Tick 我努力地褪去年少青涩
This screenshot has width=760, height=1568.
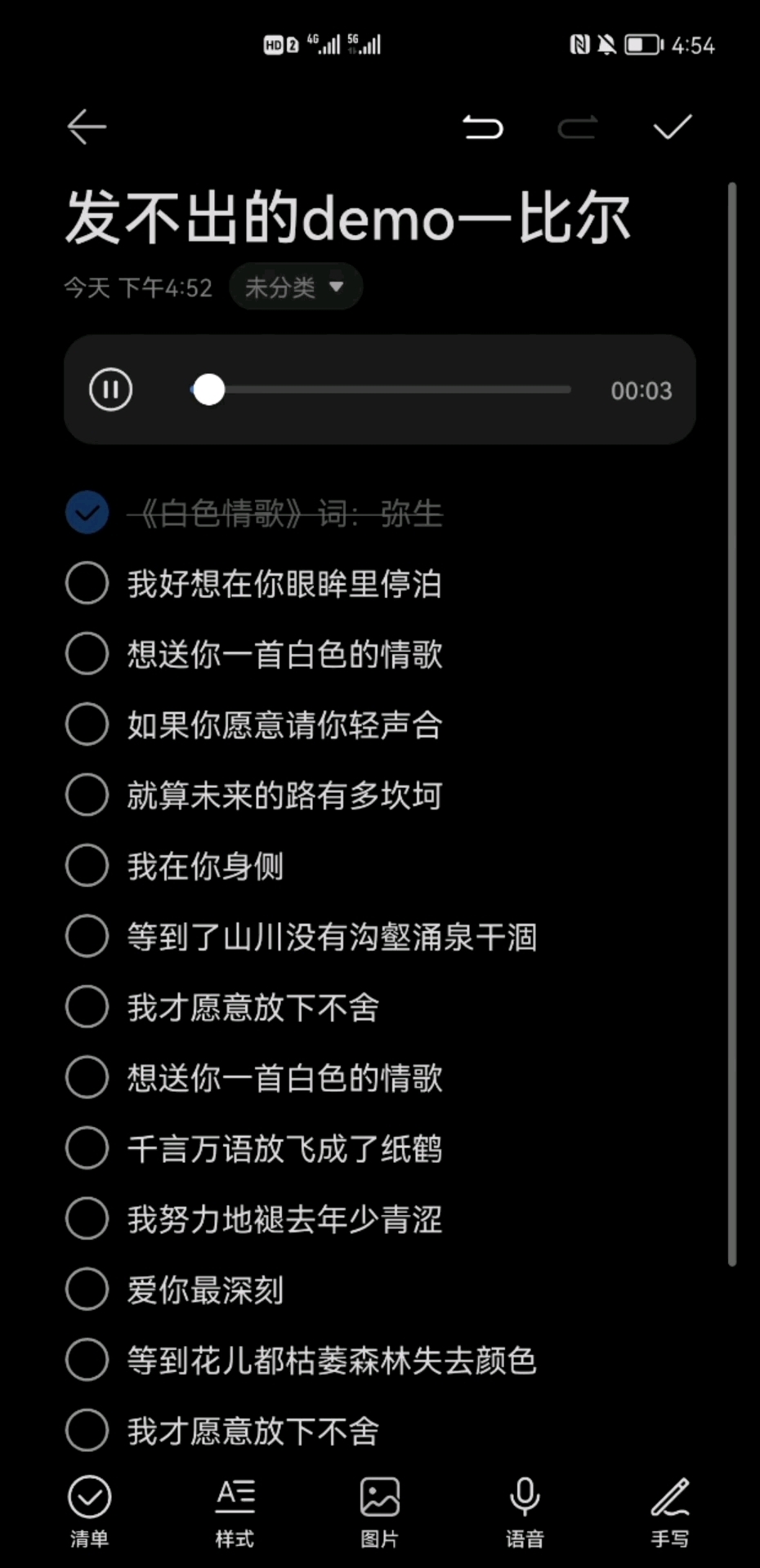click(87, 1218)
